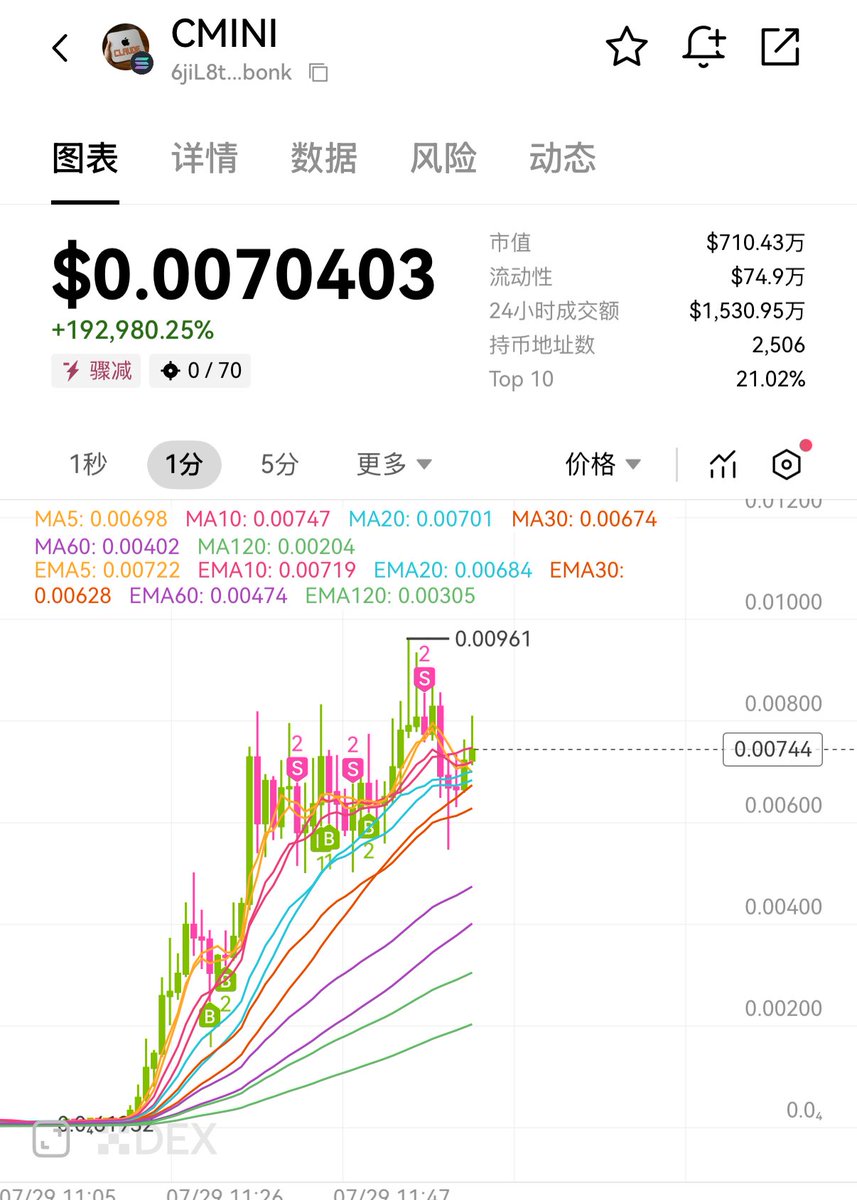Tap the 0 / 70 chip
The width and height of the screenshot is (857, 1200).
tap(201, 371)
